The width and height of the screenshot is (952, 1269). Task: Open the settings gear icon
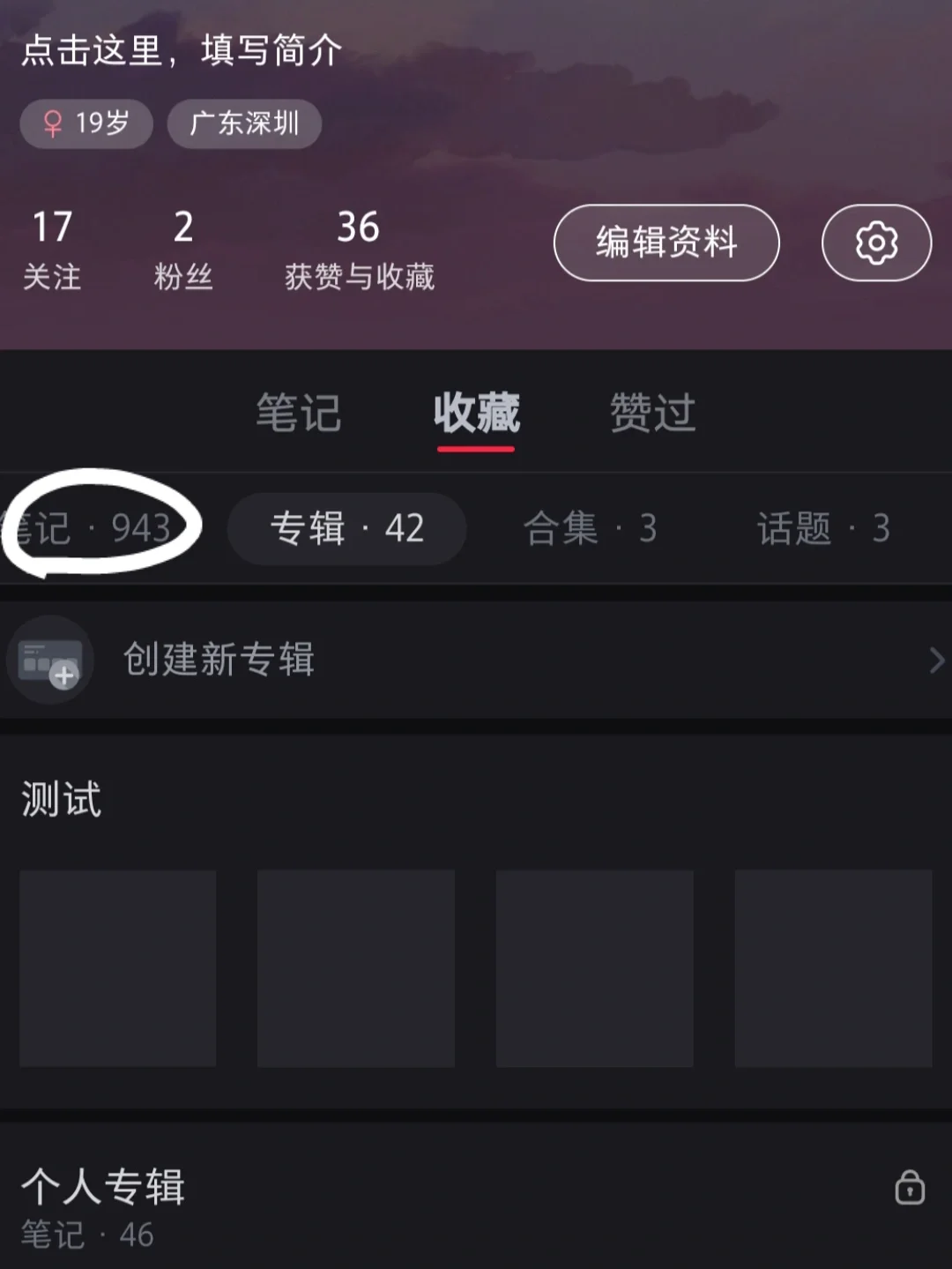[876, 243]
